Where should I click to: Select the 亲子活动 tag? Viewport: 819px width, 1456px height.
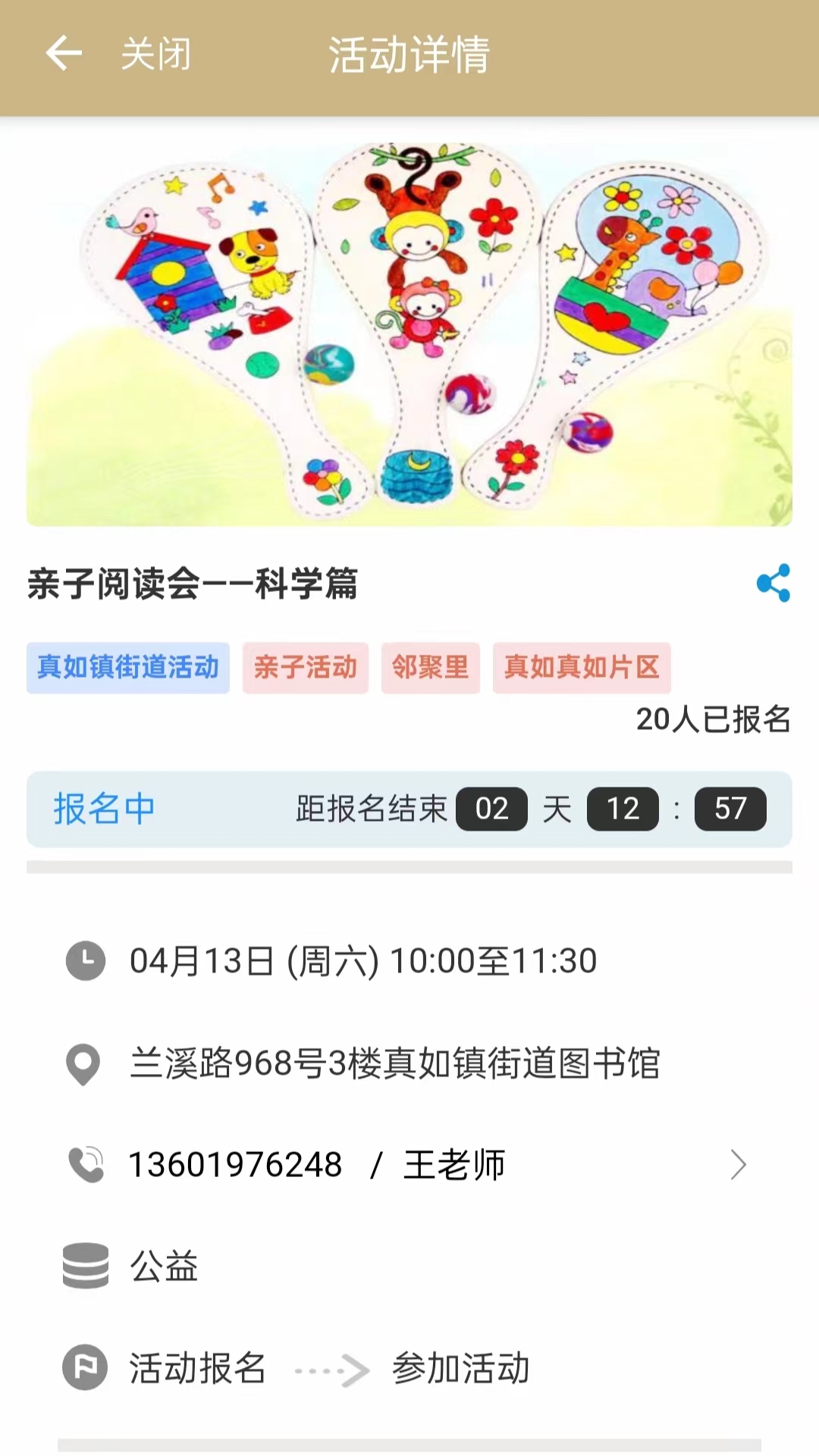[x=305, y=668]
